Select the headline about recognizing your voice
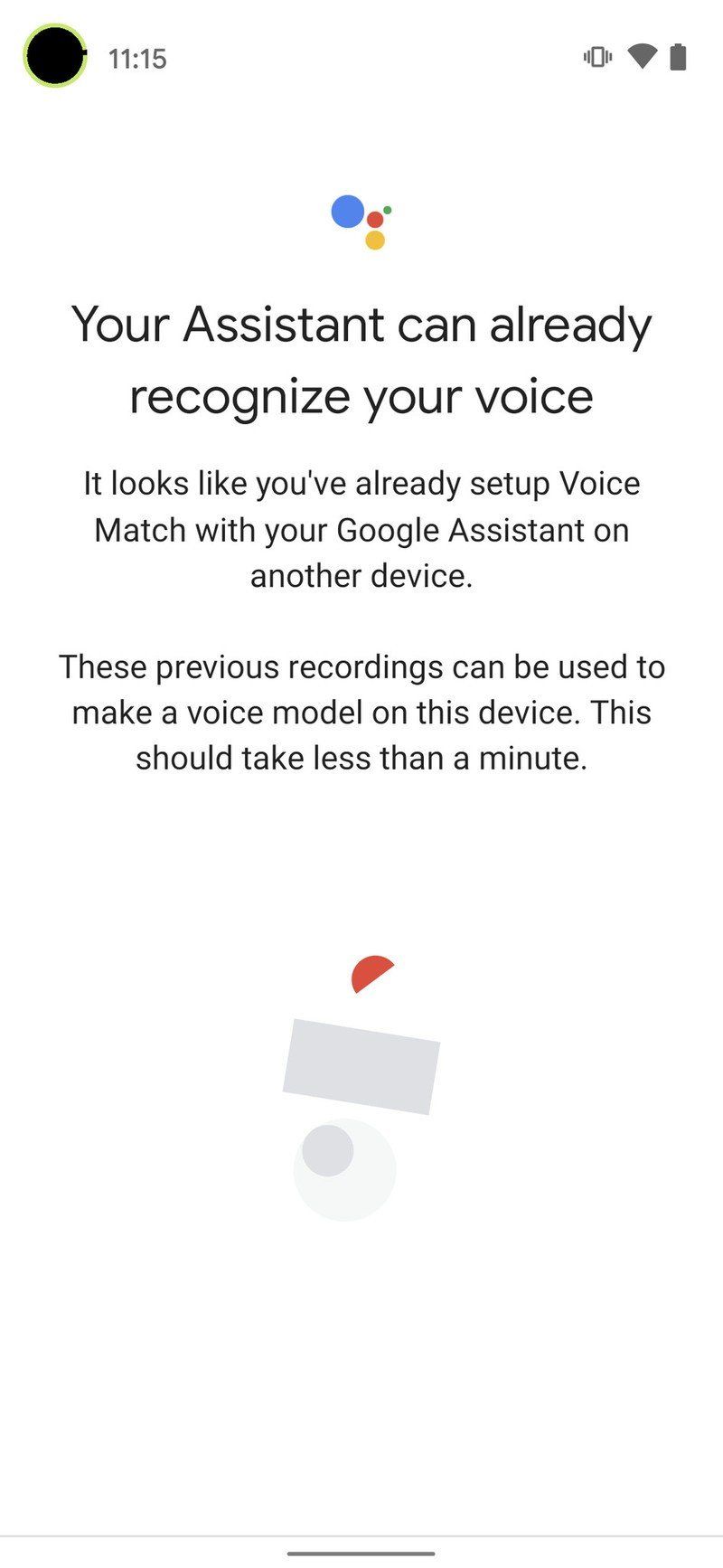The image size is (723, 1568). click(361, 357)
